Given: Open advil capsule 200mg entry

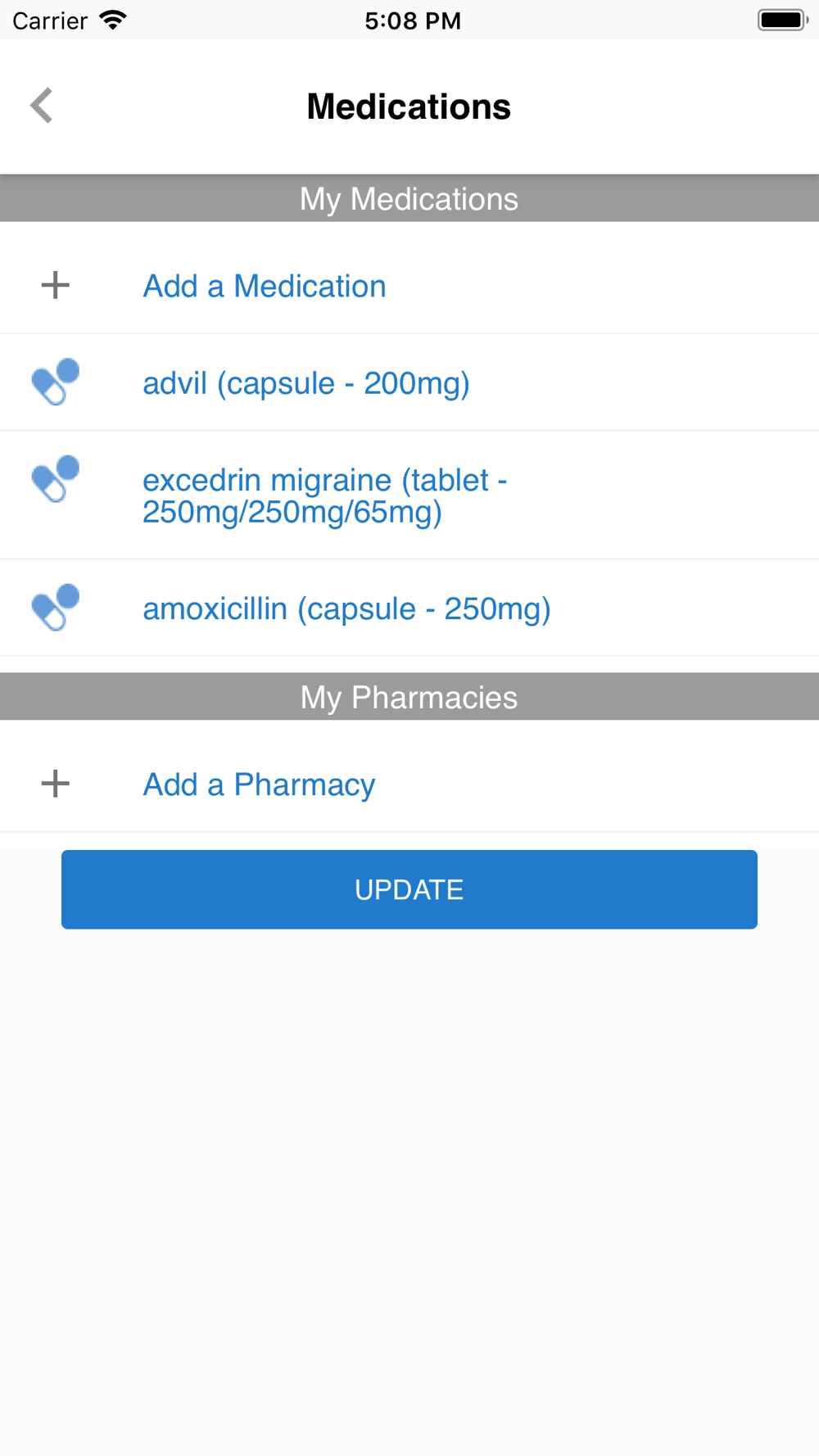Looking at the screenshot, I should tap(409, 382).
